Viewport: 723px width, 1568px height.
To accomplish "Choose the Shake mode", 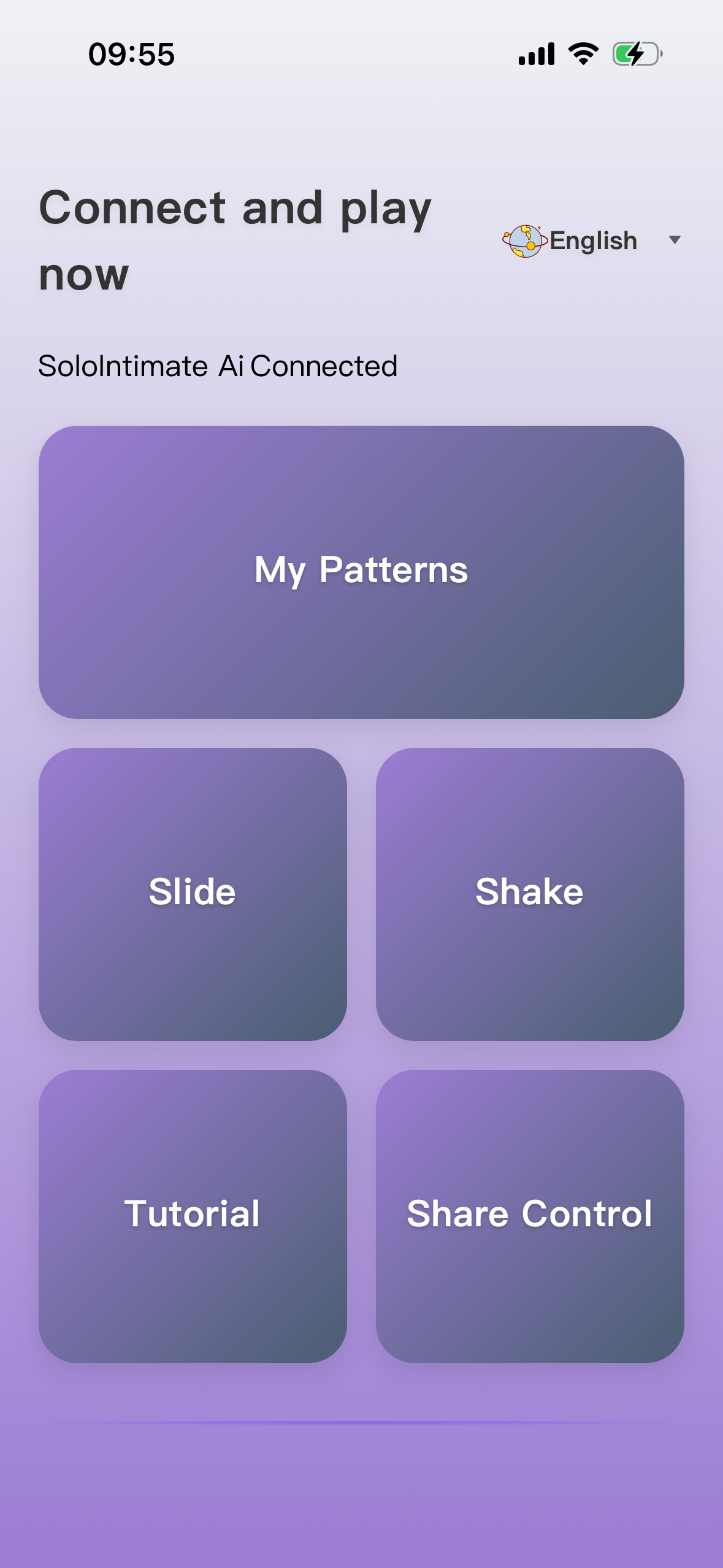I will pyautogui.click(x=530, y=894).
